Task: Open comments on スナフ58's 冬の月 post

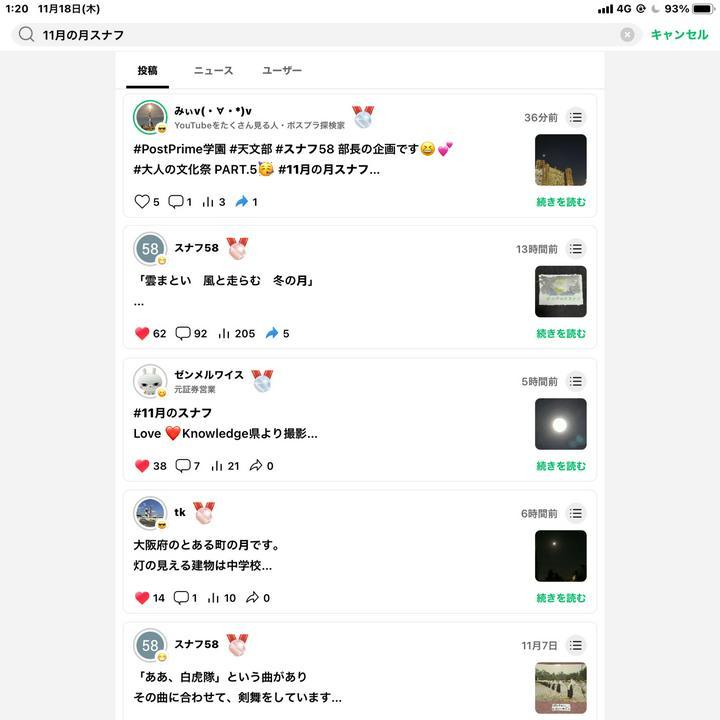Action: [x=183, y=334]
